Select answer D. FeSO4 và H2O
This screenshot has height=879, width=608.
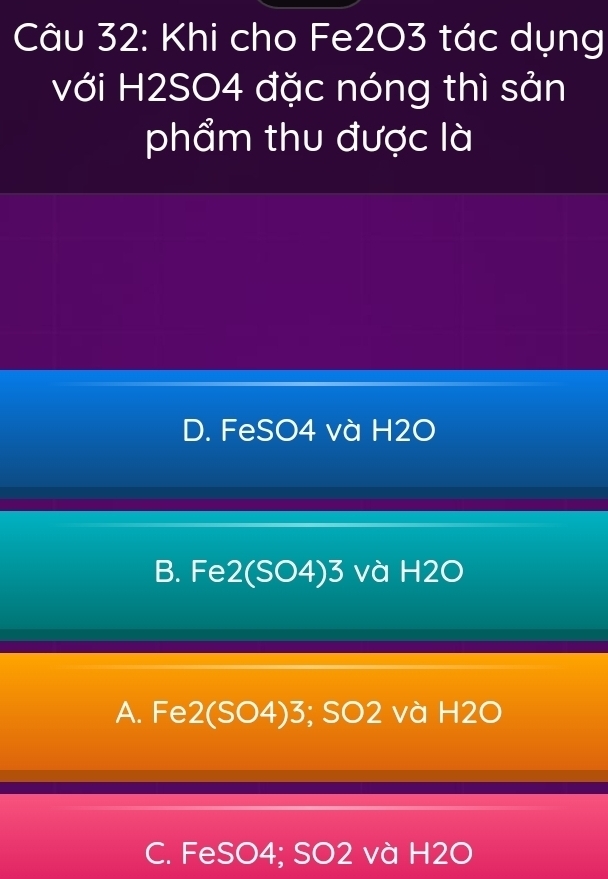[x=304, y=431]
